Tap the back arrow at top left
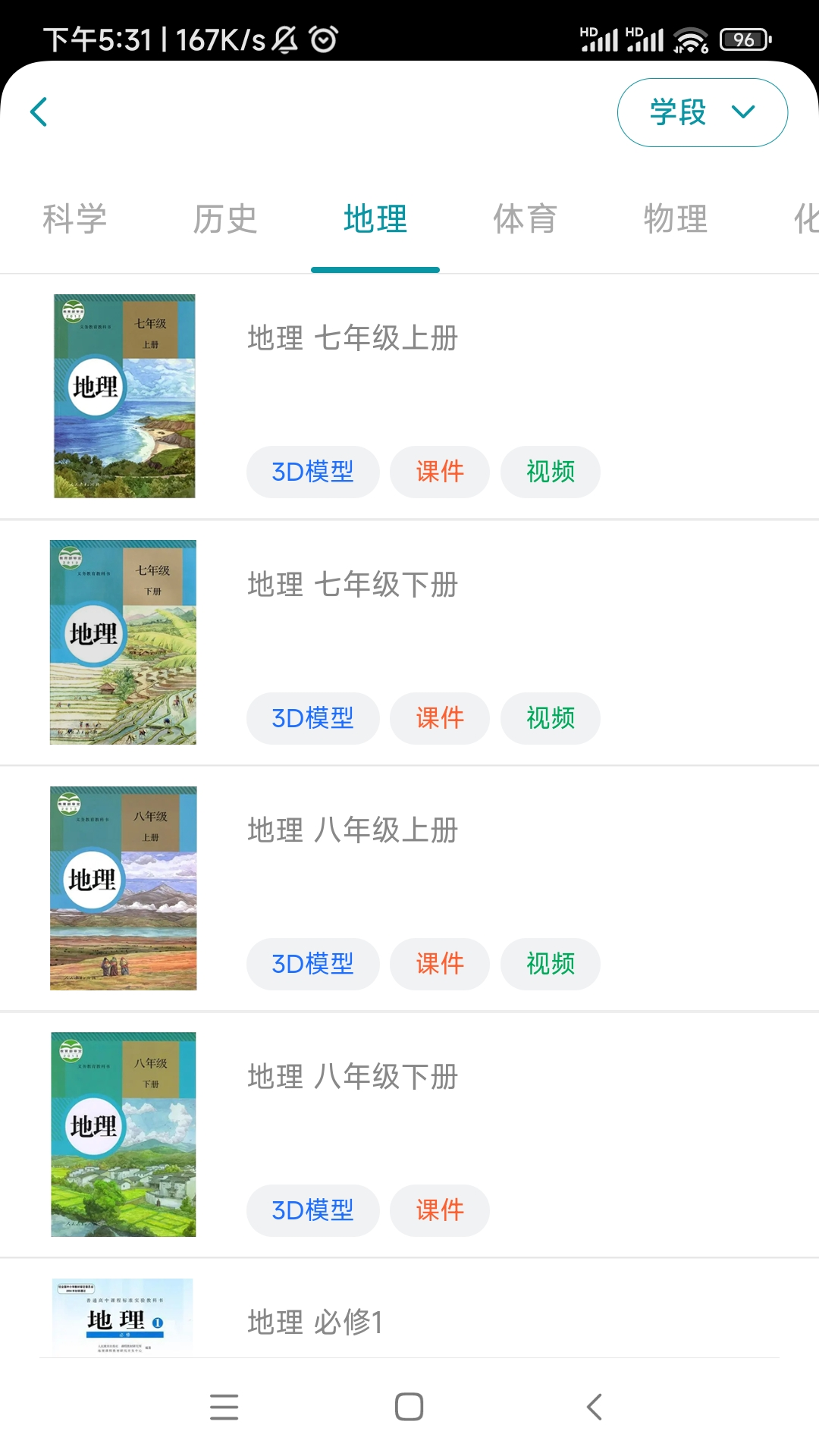The width and height of the screenshot is (819, 1456). [x=39, y=111]
